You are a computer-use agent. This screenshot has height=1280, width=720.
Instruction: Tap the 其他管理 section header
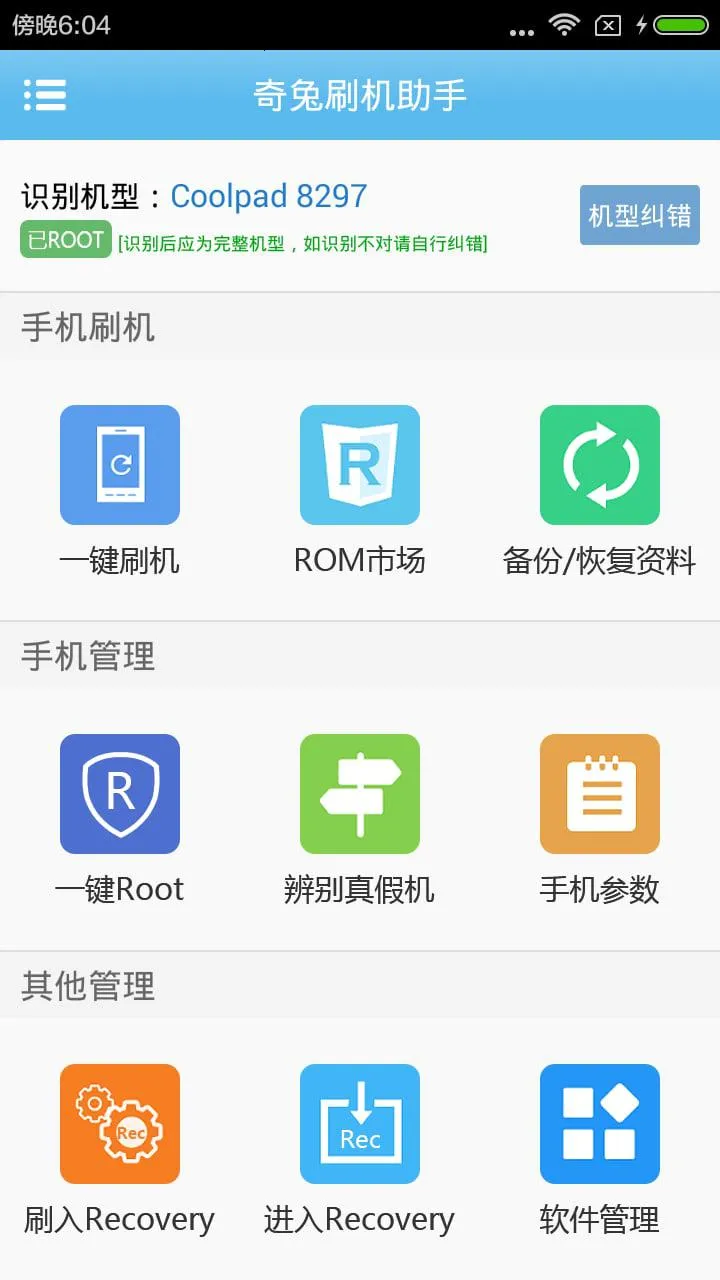(87, 986)
